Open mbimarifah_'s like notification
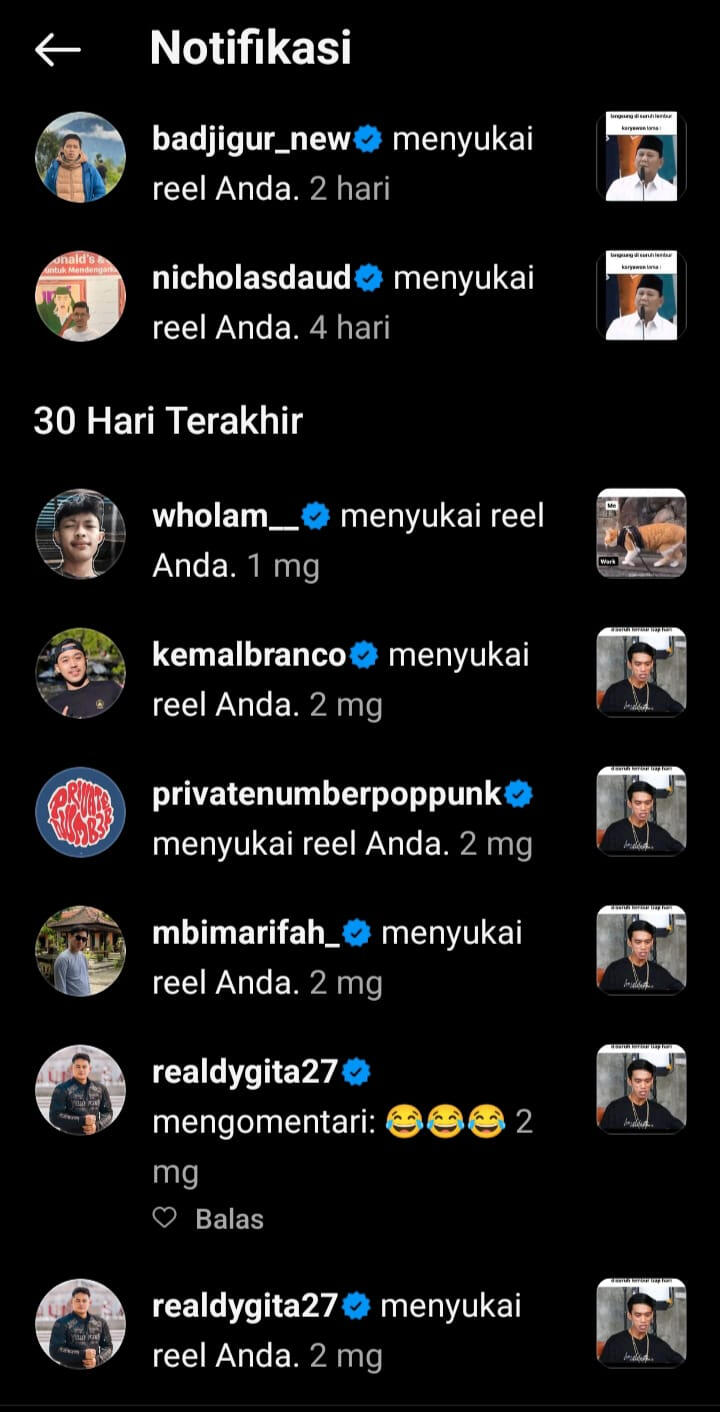Image resolution: width=720 pixels, height=1412 pixels. (x=340, y=958)
